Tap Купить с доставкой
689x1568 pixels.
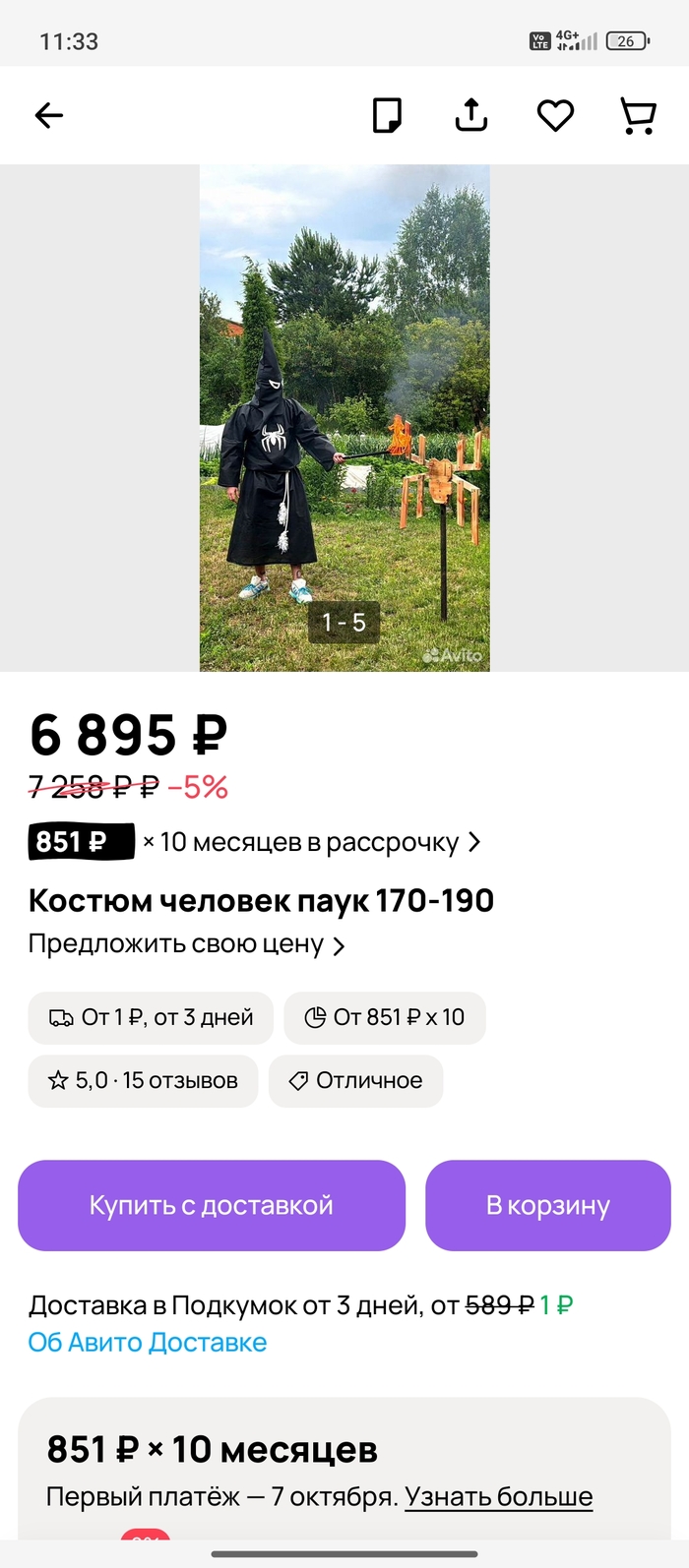(212, 1206)
